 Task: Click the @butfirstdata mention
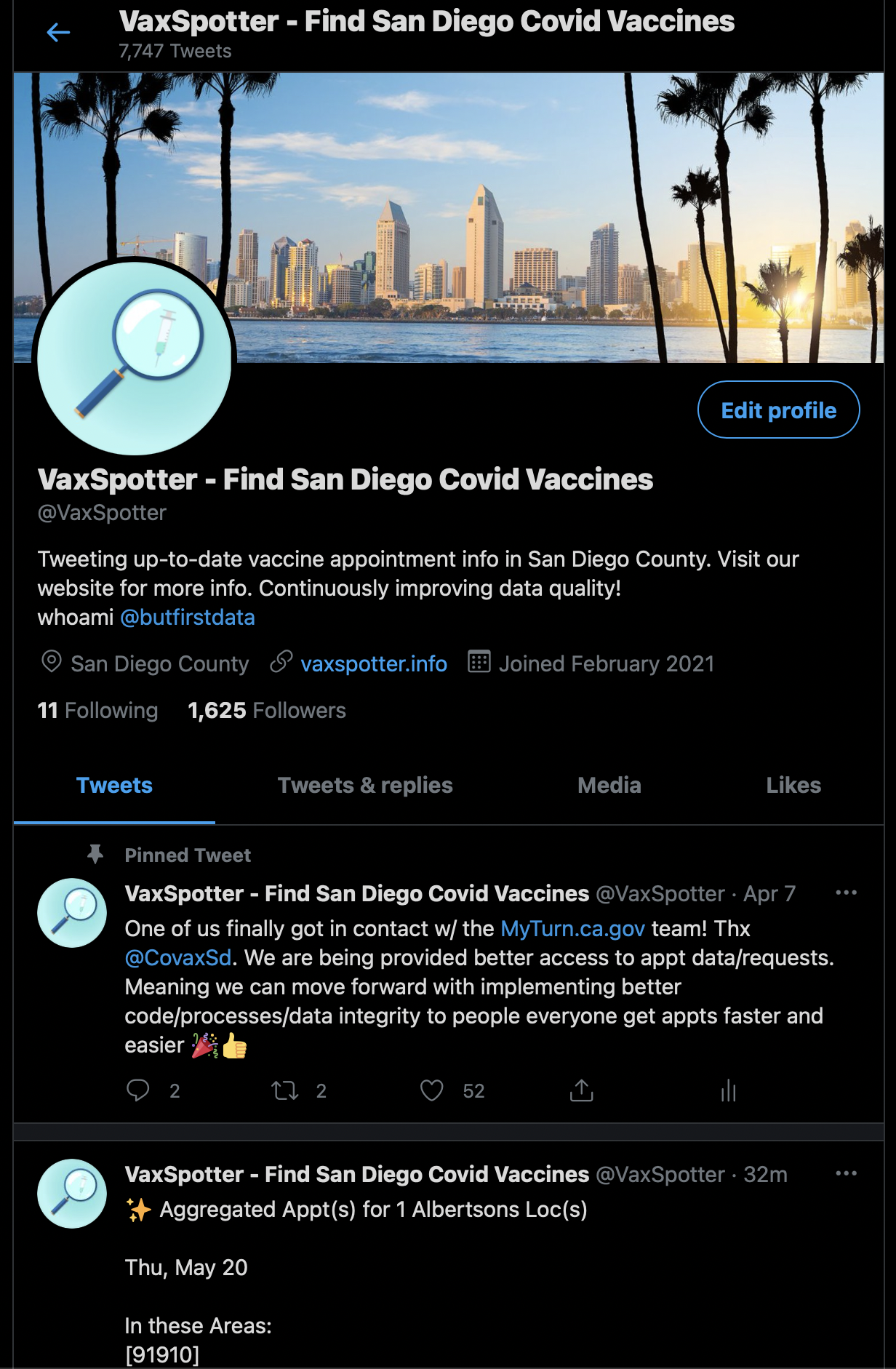click(187, 618)
